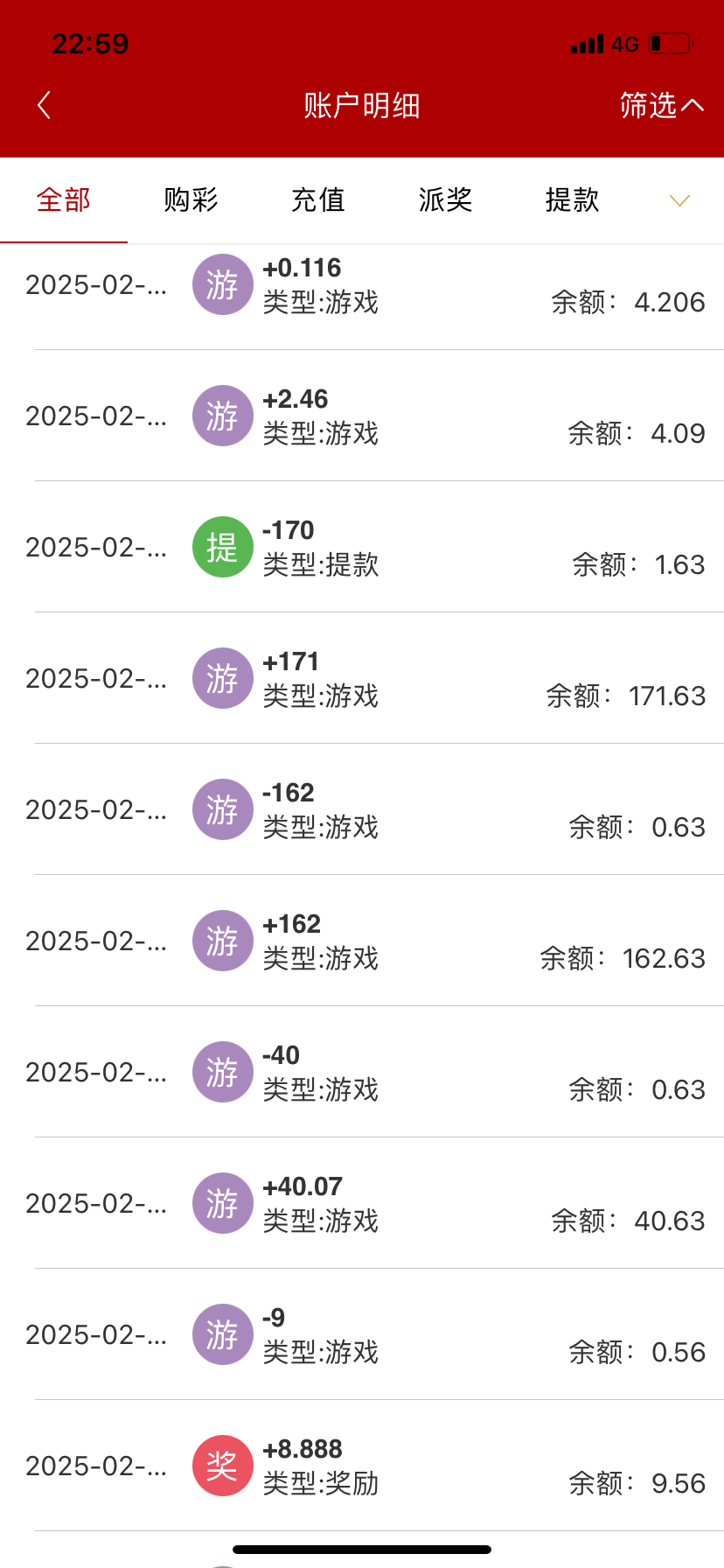Switch to the 全部 tab
The image size is (724, 1568).
[64, 199]
